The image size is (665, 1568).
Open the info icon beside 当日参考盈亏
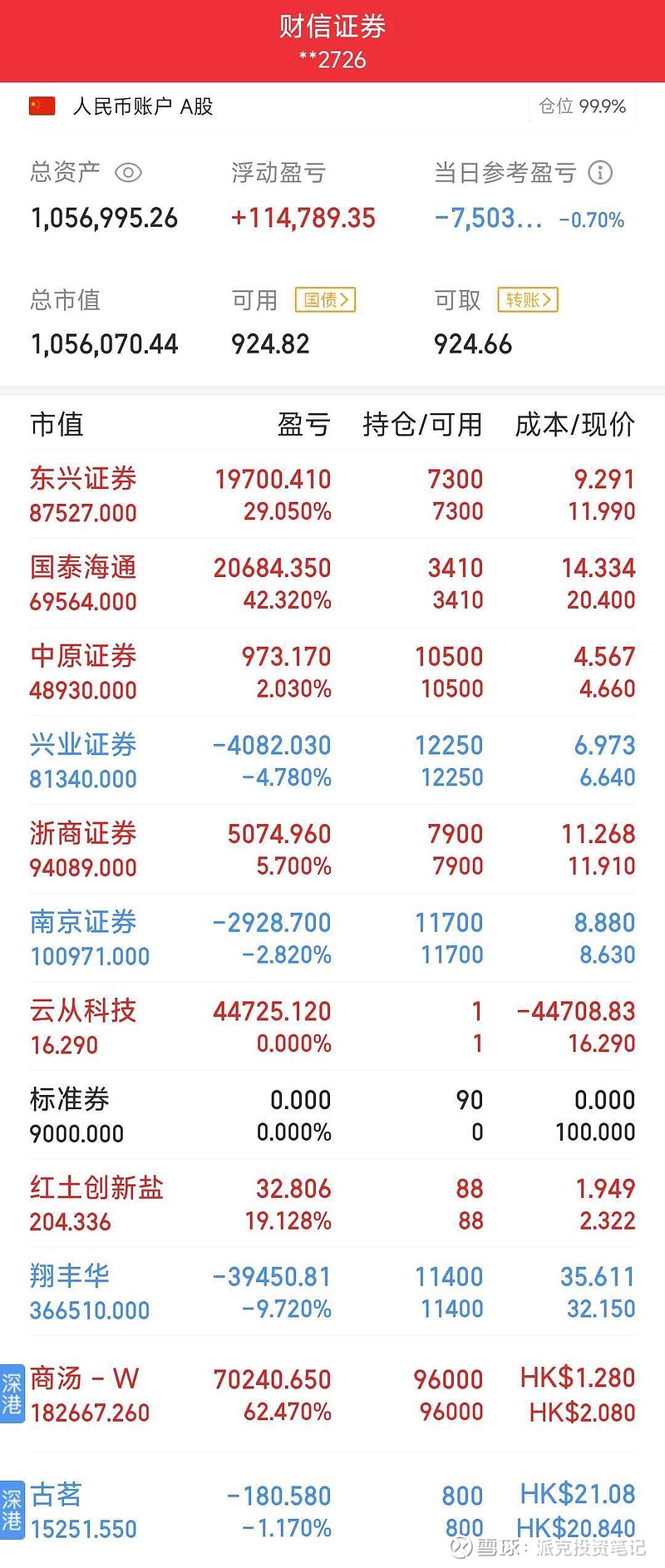coord(600,173)
